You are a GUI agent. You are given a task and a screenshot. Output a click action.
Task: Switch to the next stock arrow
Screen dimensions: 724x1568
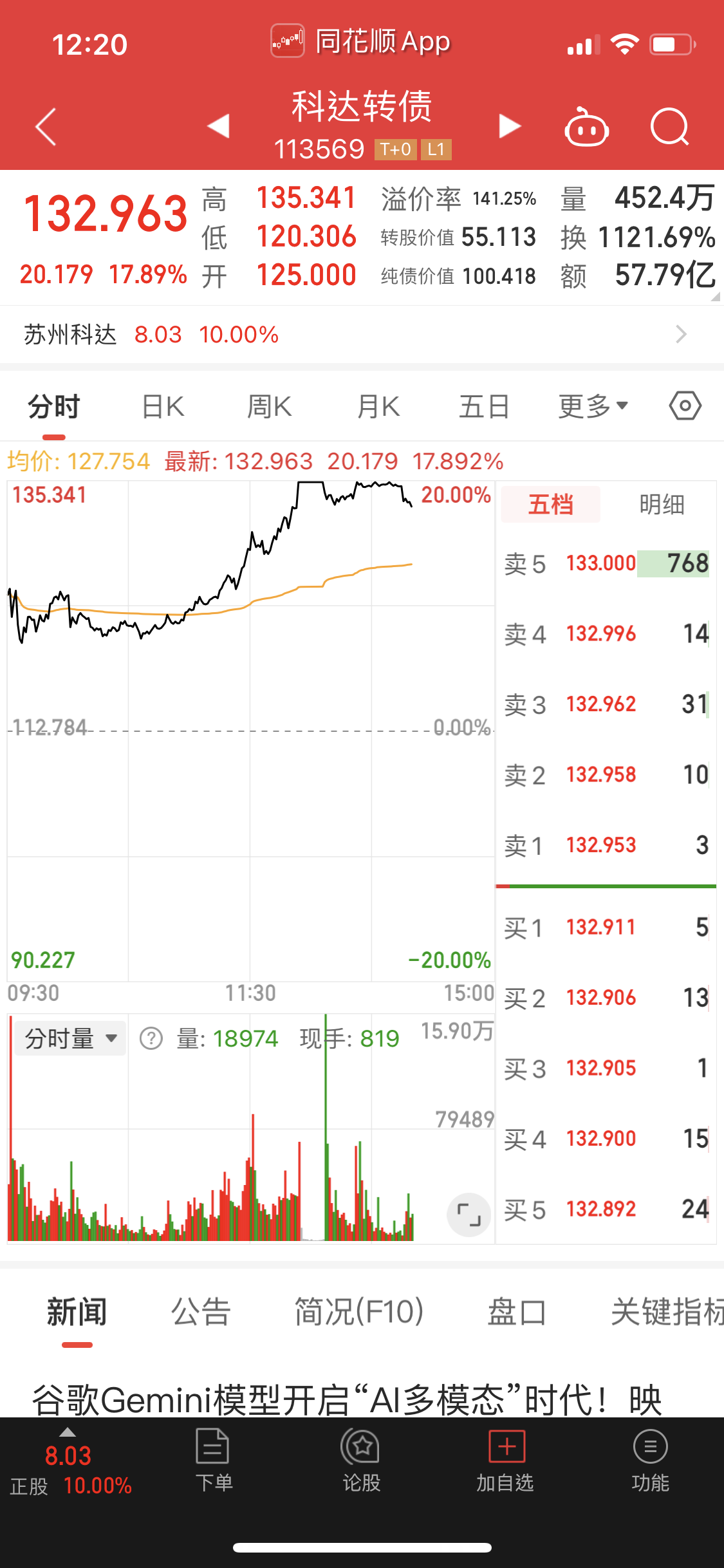click(509, 126)
